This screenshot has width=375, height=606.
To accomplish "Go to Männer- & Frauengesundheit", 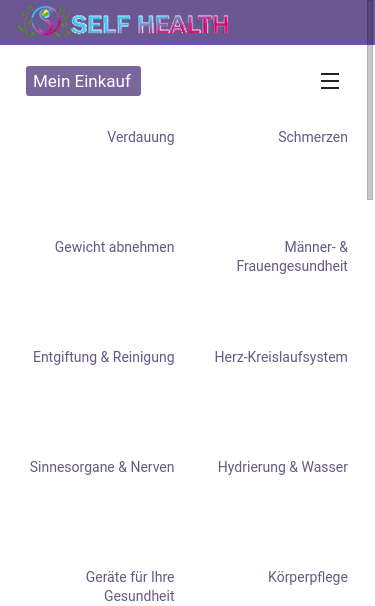I will coord(292,256).
